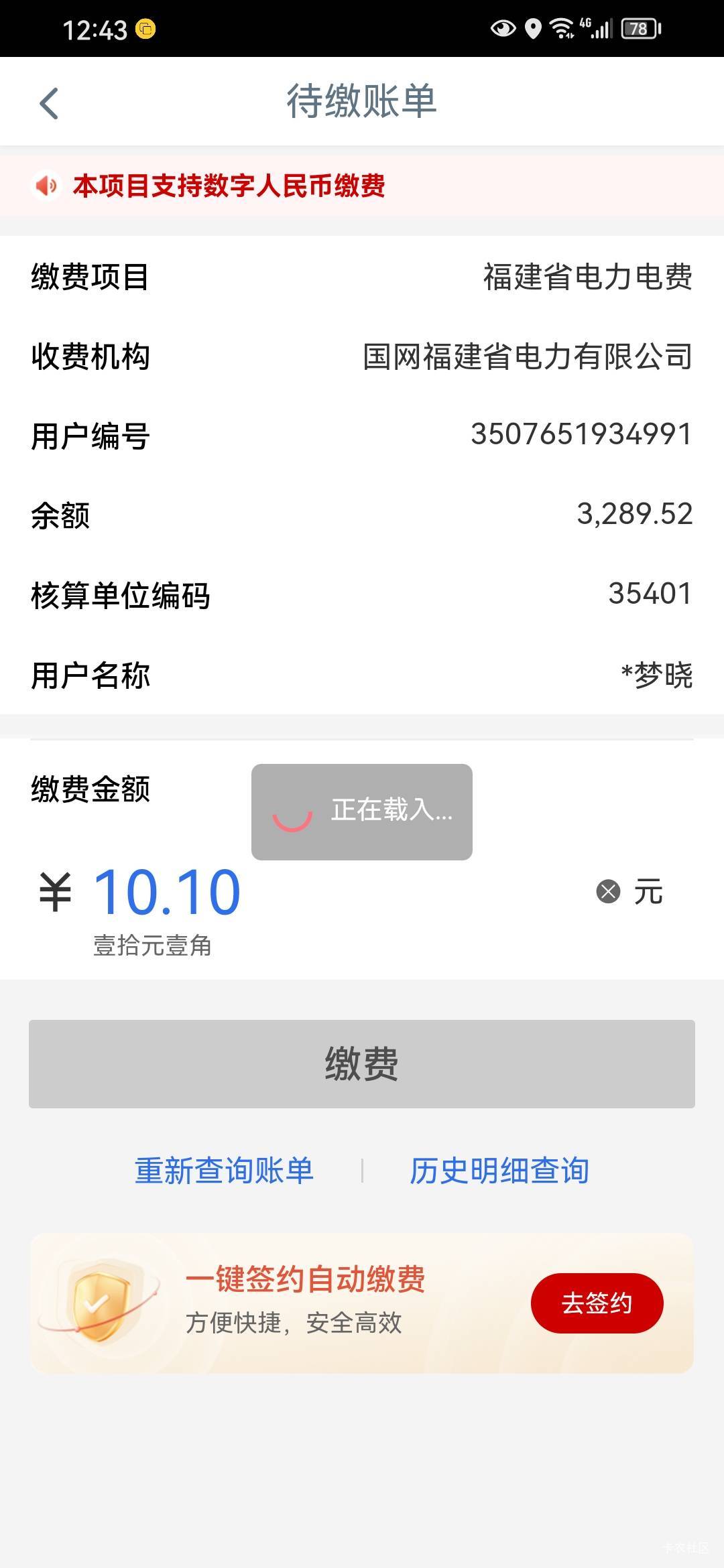Screen dimensions: 724x1568
Task: Go back from the 待缴账单 page
Action: tap(49, 103)
